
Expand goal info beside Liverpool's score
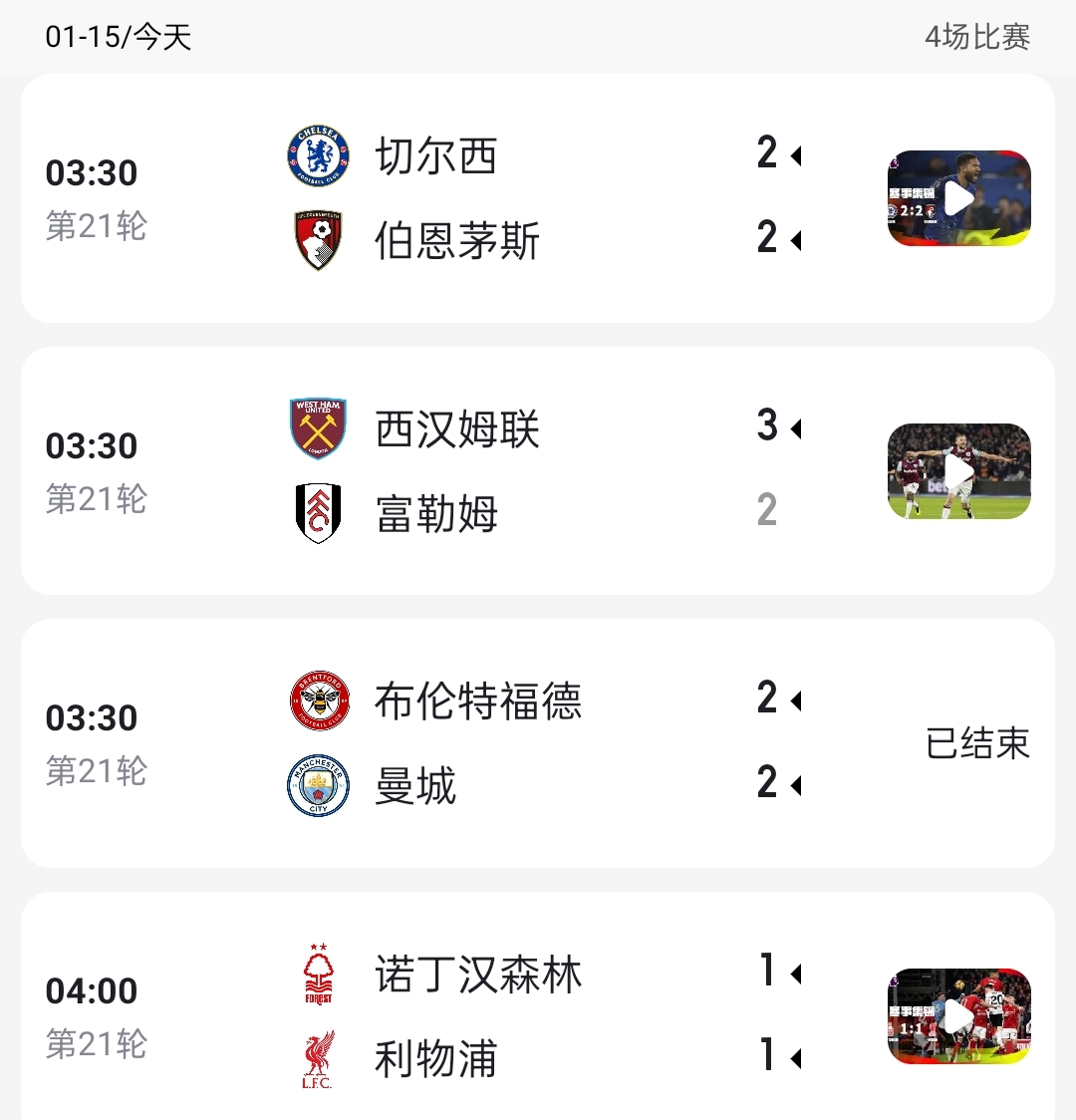click(797, 1059)
